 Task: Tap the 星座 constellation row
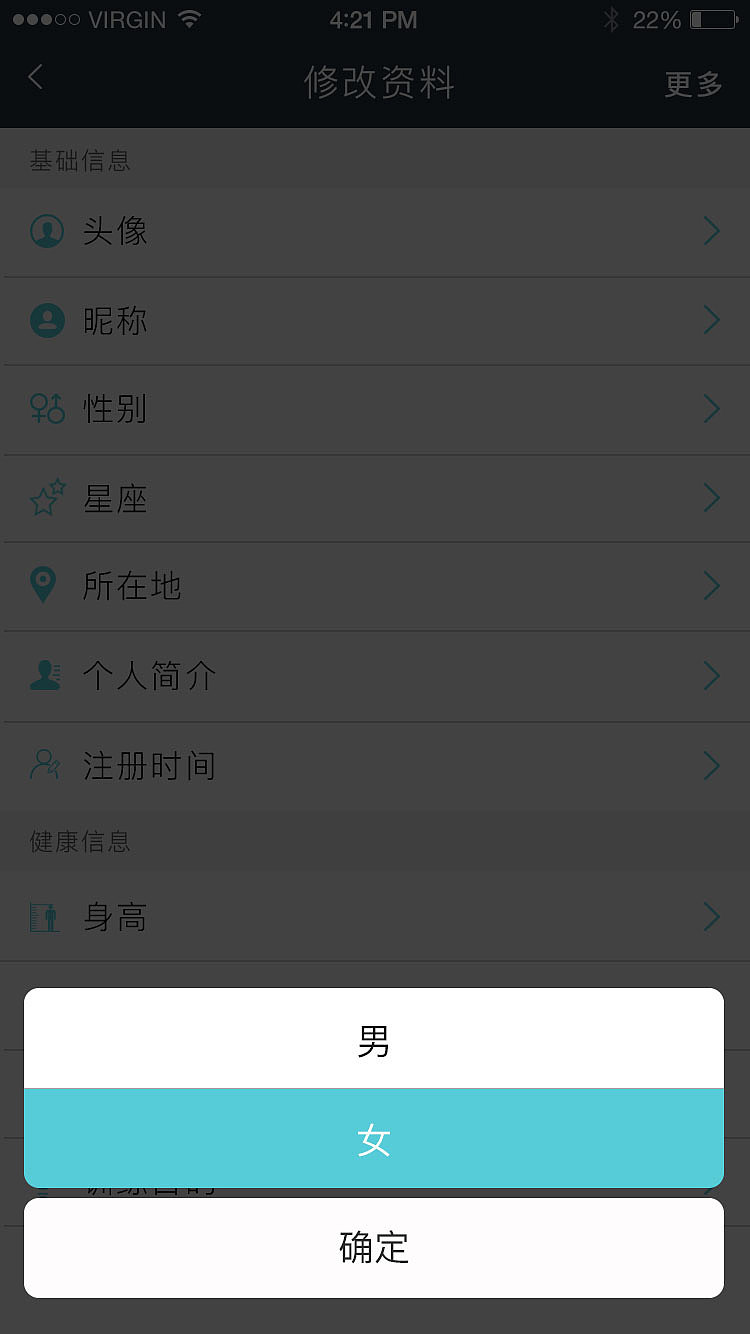[375, 498]
